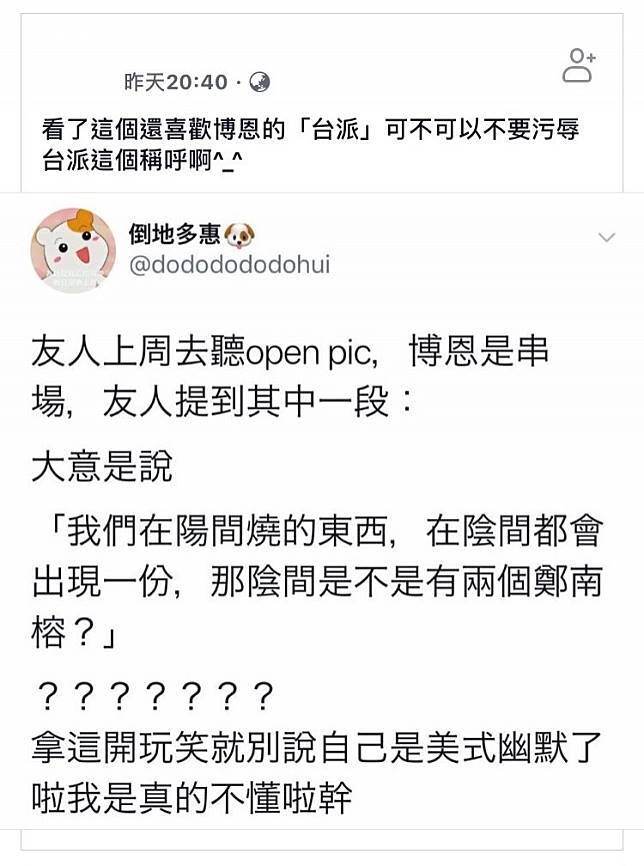
Task: Tap the add friend icon
Action: (578, 65)
